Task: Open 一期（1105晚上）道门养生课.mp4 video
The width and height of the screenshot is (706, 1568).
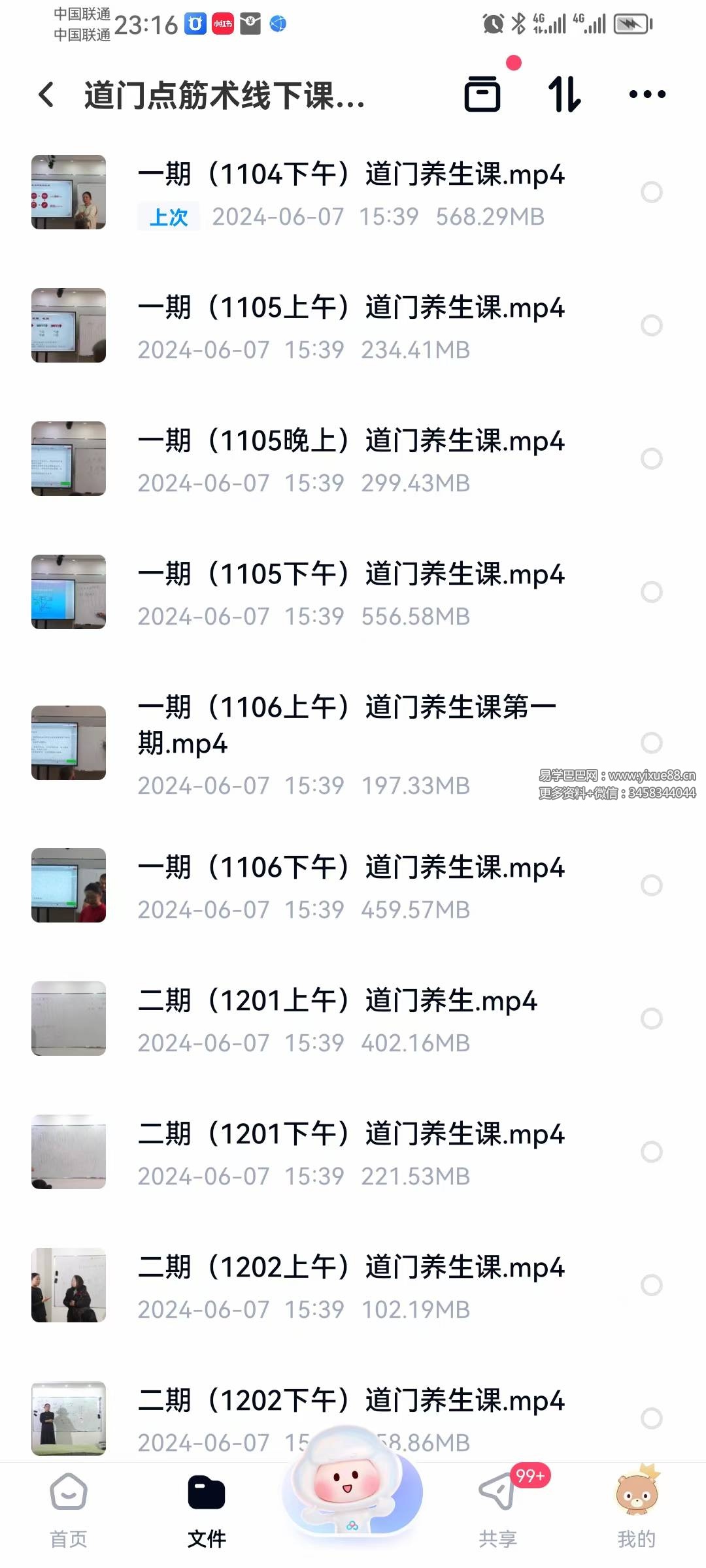Action: (x=350, y=442)
